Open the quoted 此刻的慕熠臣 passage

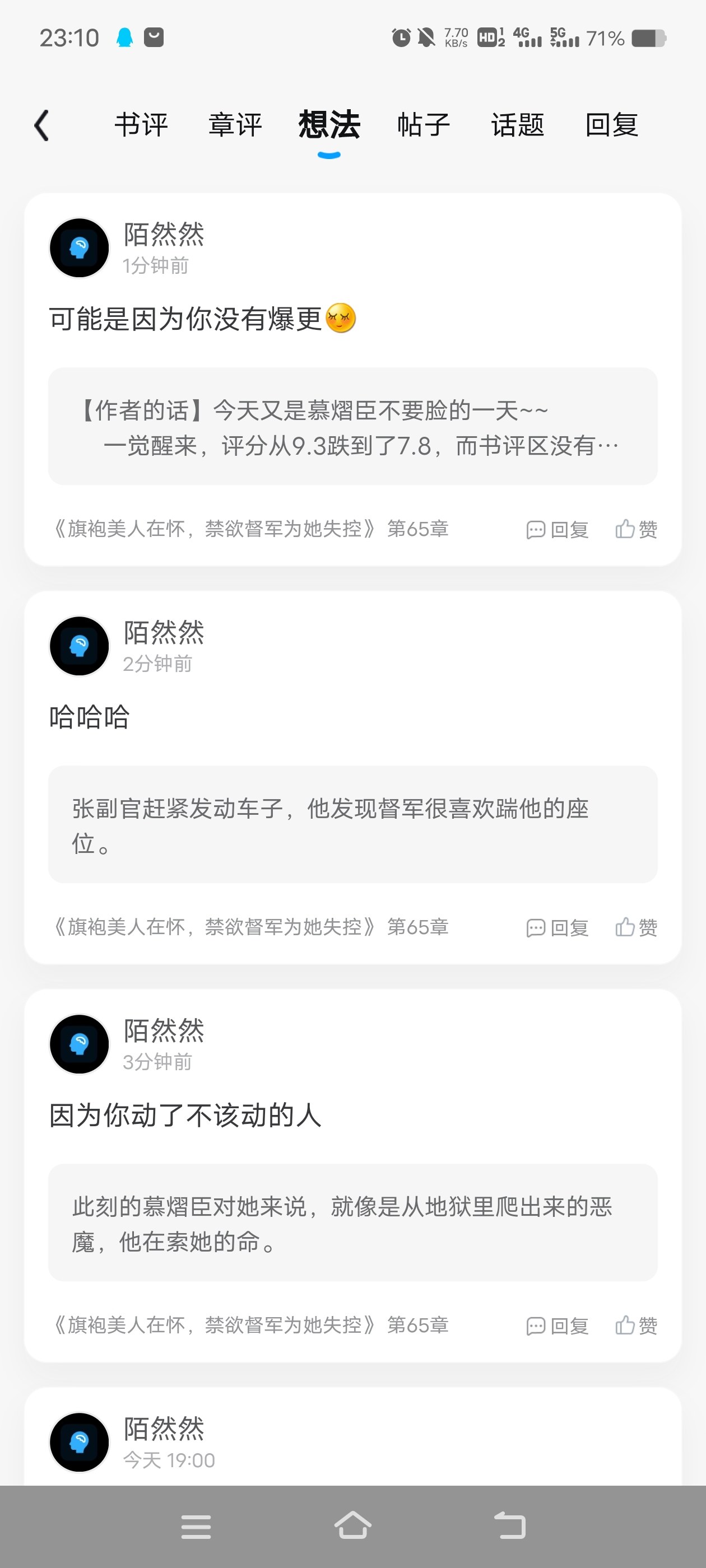tap(352, 1222)
